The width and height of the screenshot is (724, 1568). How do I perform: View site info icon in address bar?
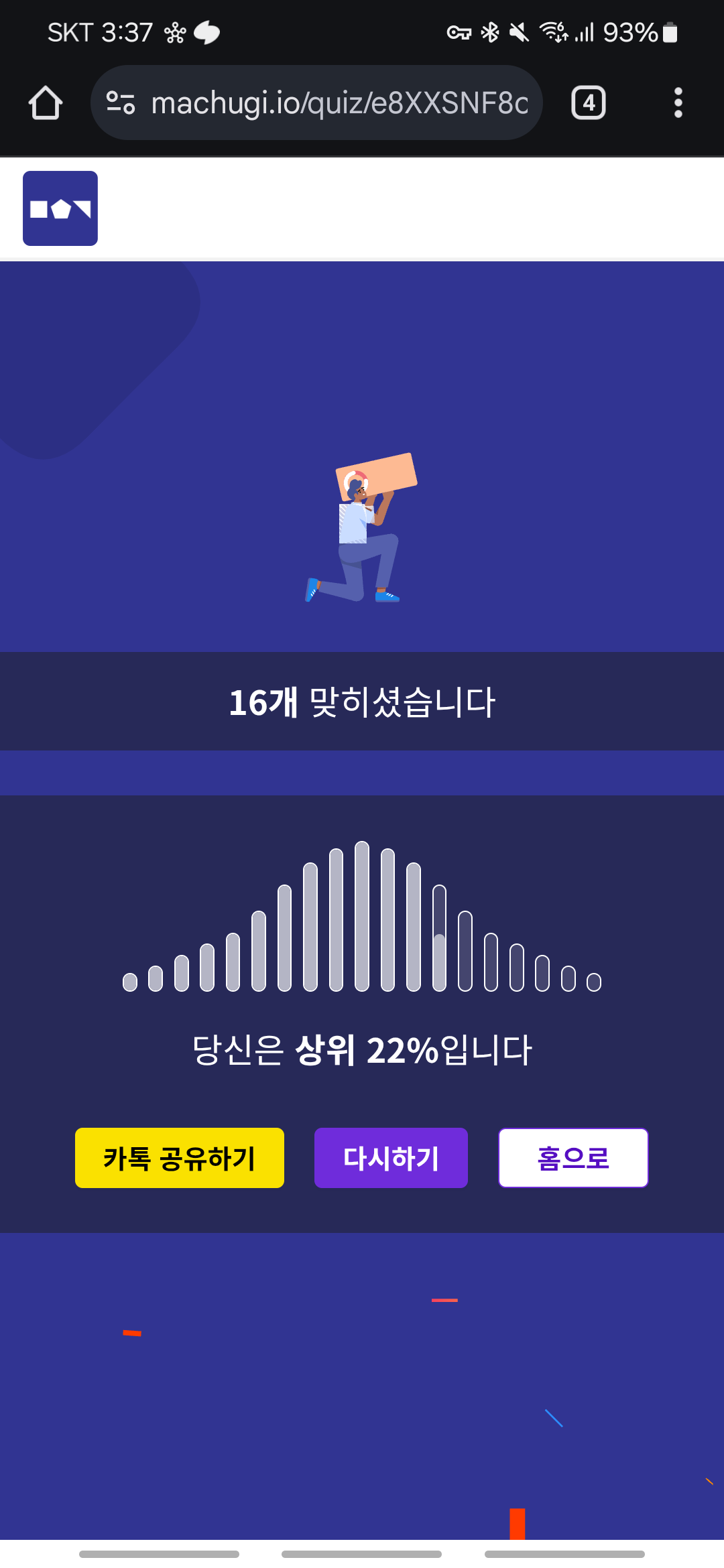click(x=121, y=103)
